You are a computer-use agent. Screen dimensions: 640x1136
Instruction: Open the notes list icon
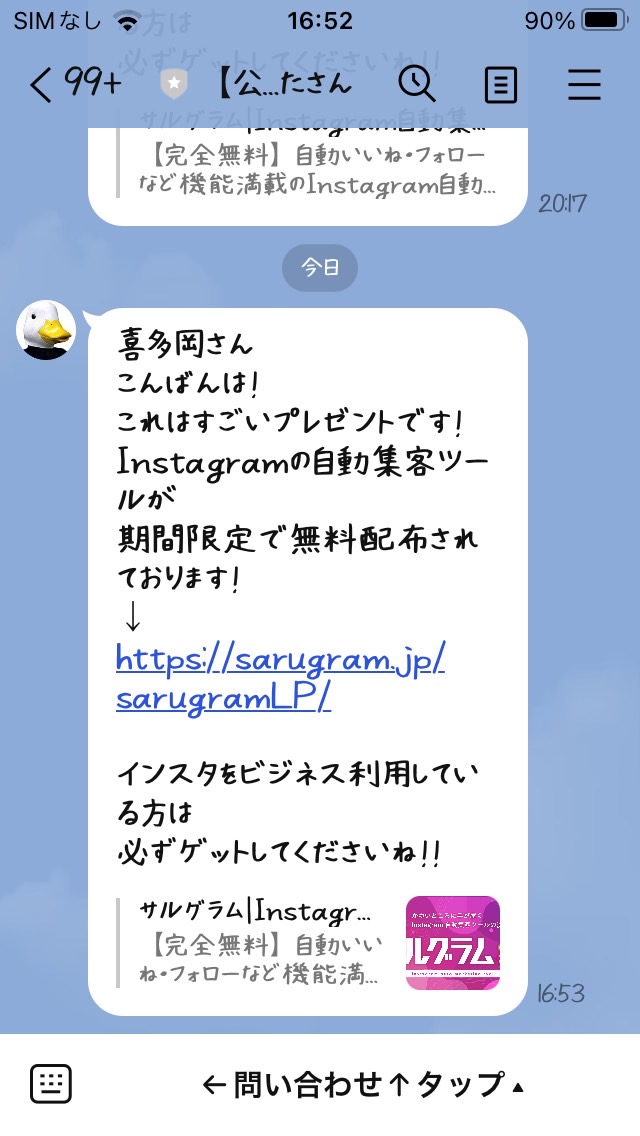pos(500,85)
